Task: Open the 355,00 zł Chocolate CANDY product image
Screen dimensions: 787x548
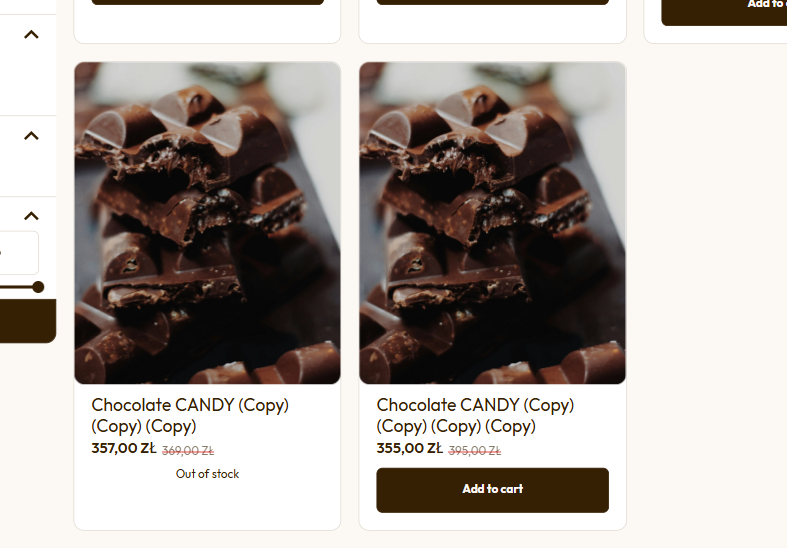Action: [492, 223]
